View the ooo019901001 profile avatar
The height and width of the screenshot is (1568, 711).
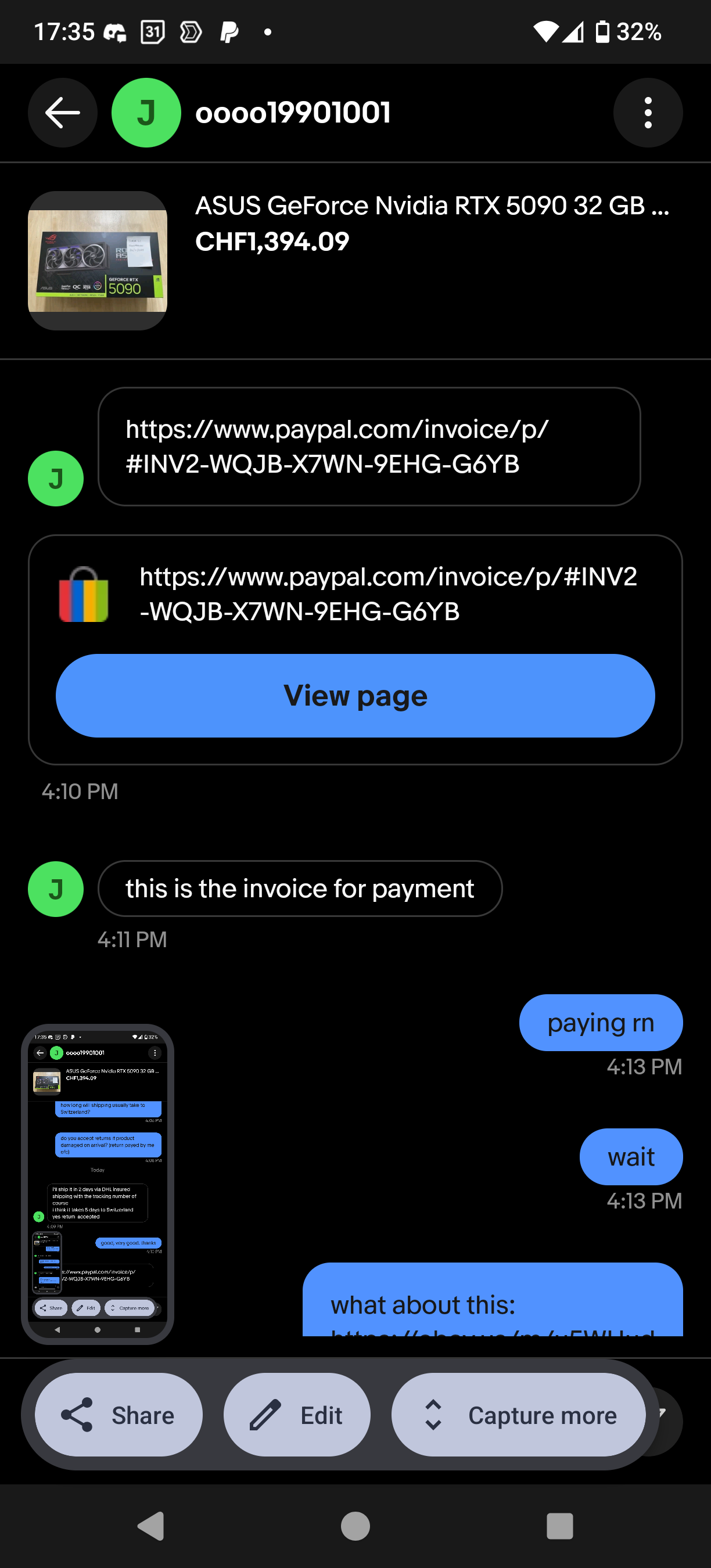pyautogui.click(x=146, y=113)
